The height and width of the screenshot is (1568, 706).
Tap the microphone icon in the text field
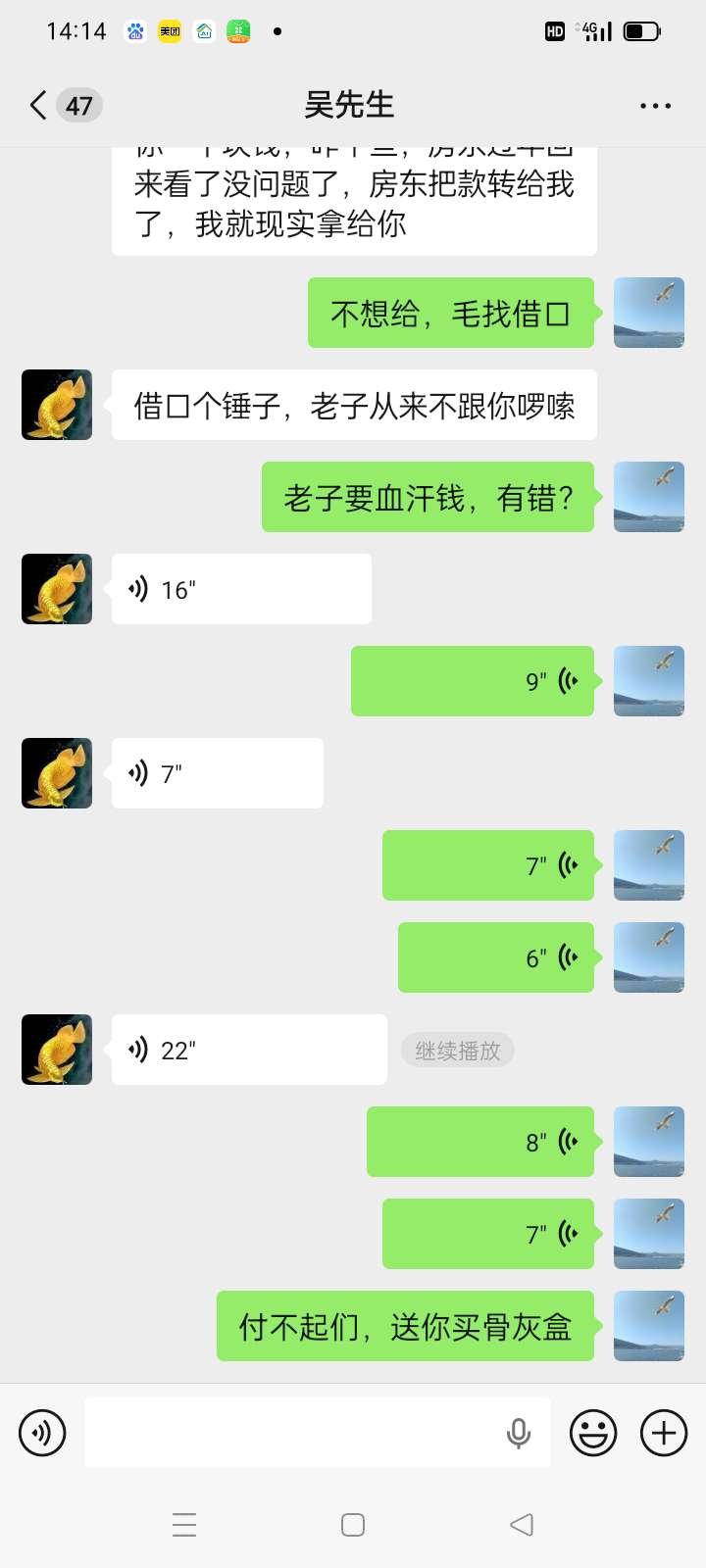pyautogui.click(x=519, y=1433)
